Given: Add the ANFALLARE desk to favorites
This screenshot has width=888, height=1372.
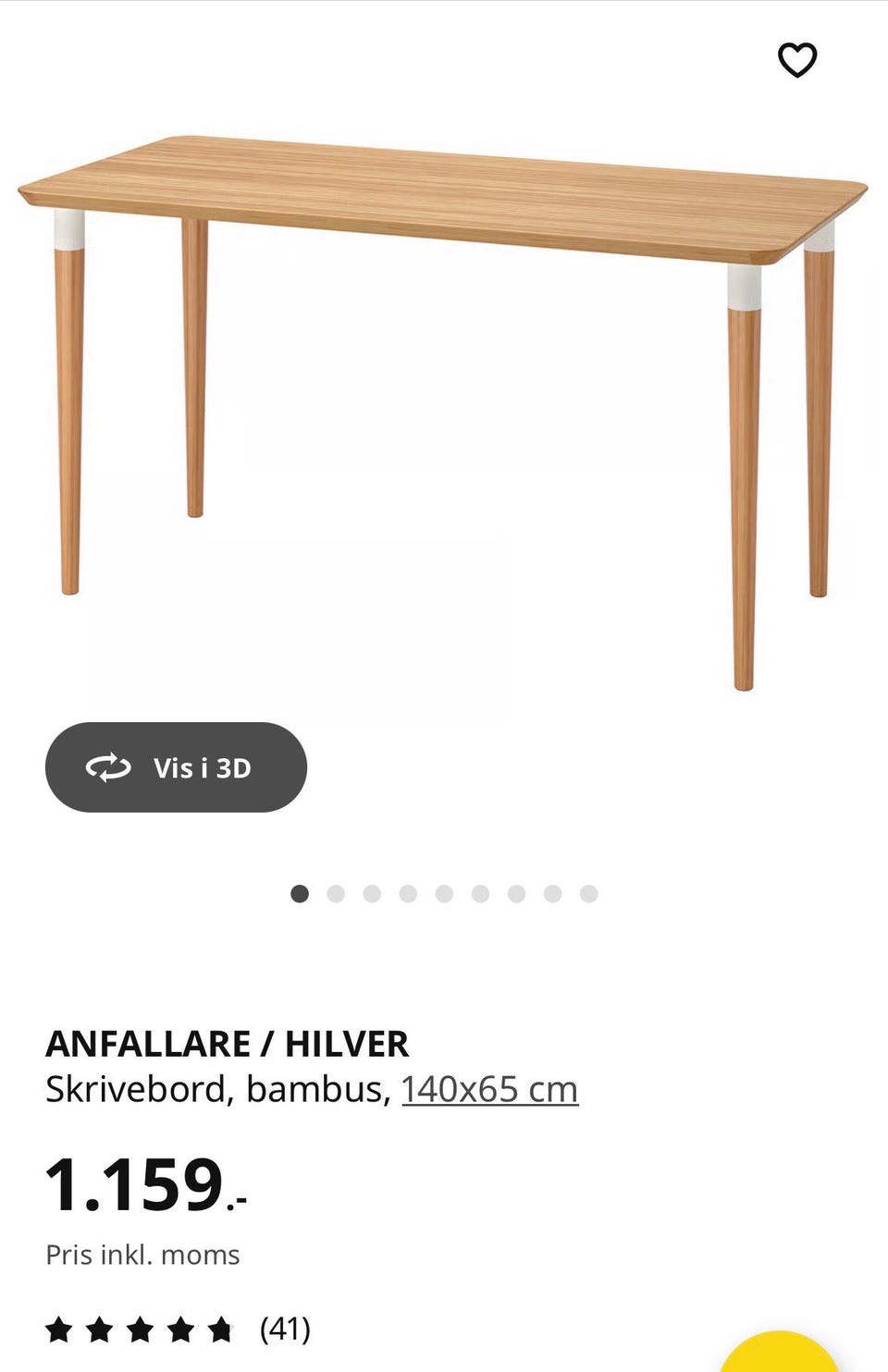Looking at the screenshot, I should pyautogui.click(x=797, y=59).
